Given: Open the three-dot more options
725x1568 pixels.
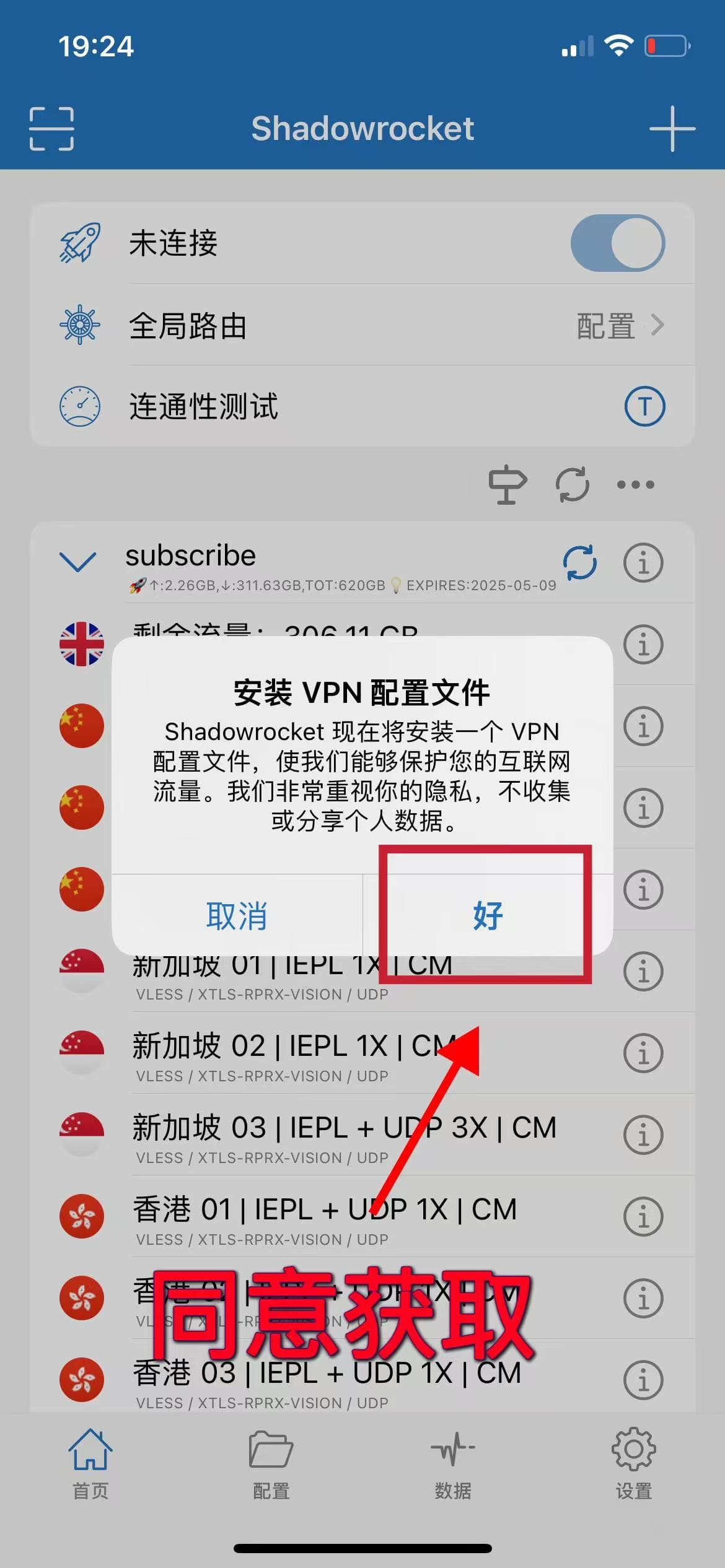Looking at the screenshot, I should click(635, 485).
